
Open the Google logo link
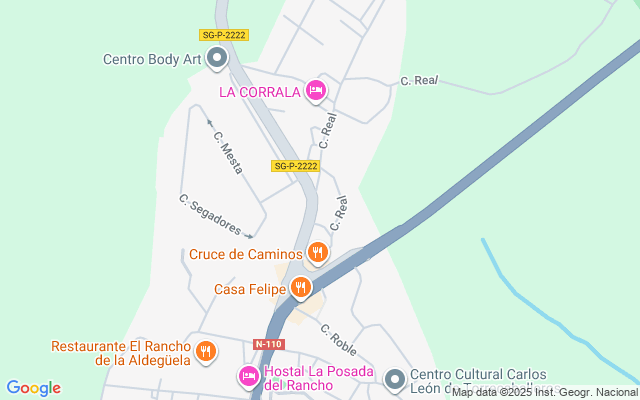click(33, 388)
